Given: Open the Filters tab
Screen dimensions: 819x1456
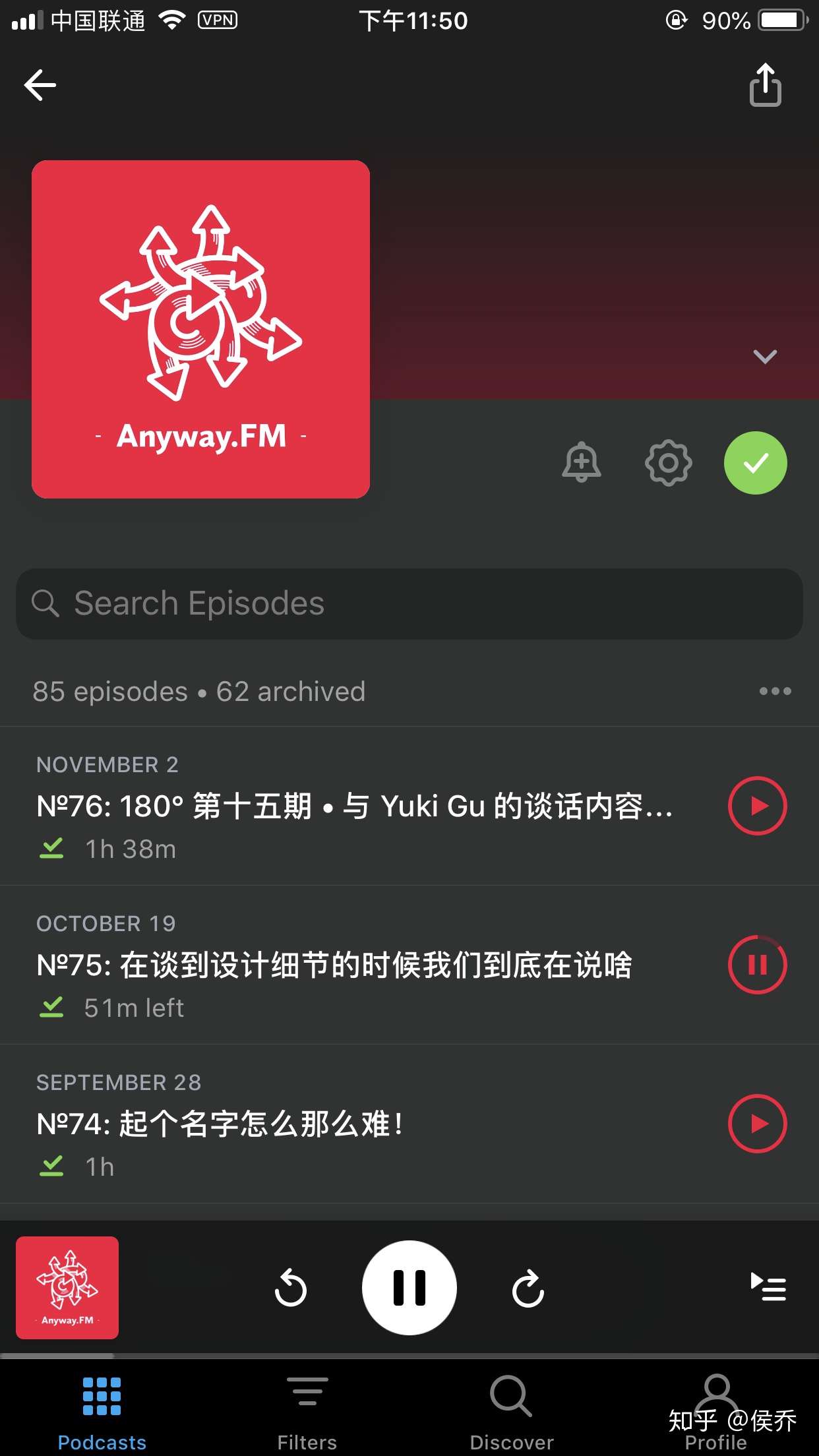Looking at the screenshot, I should pos(306,1411).
